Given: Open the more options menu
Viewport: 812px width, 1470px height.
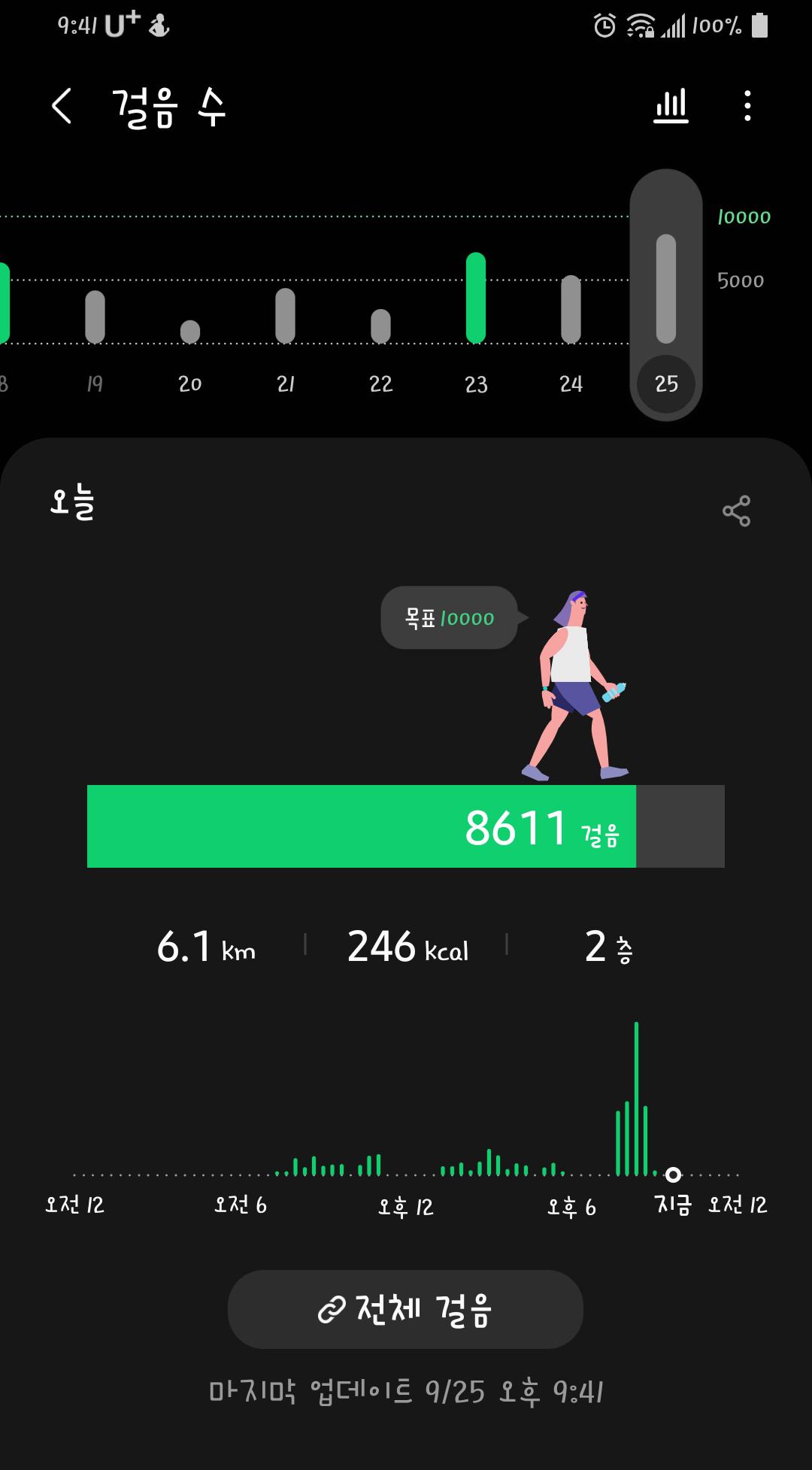Looking at the screenshot, I should pyautogui.click(x=747, y=106).
